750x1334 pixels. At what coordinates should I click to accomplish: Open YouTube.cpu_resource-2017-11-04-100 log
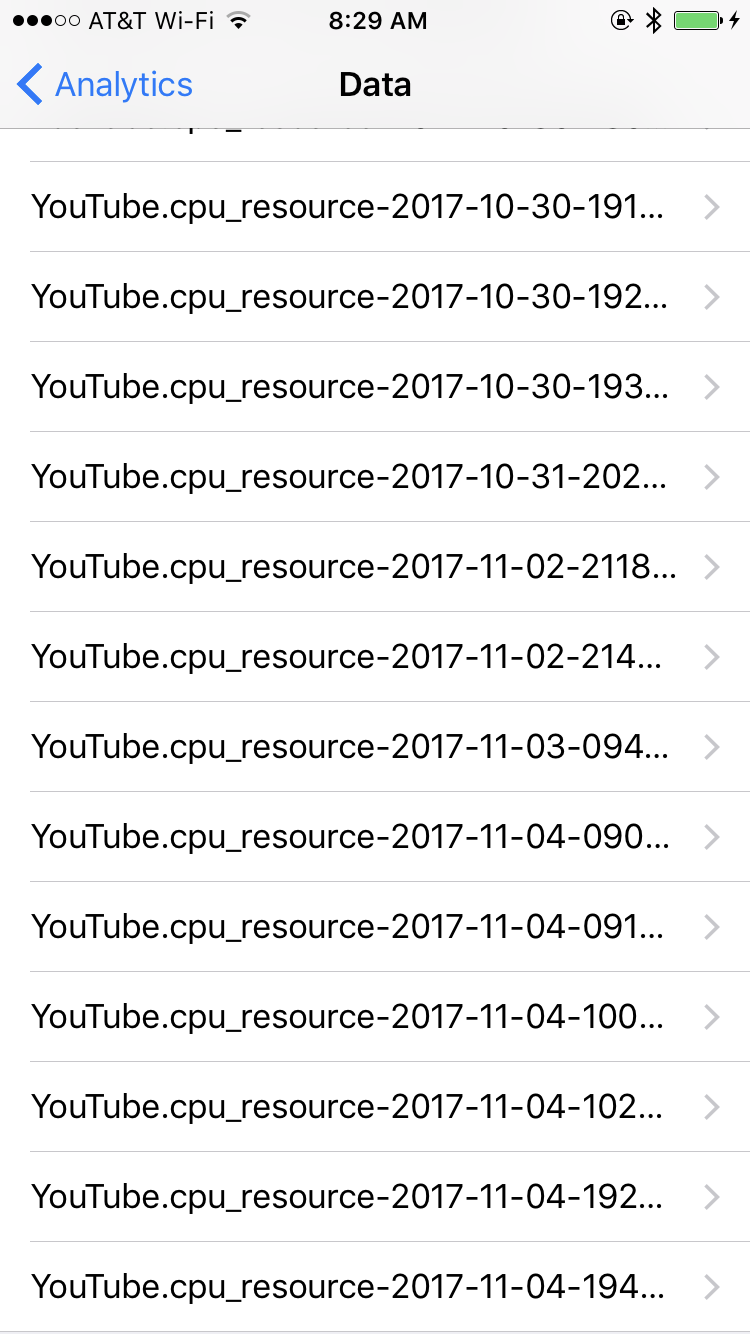click(375, 1017)
